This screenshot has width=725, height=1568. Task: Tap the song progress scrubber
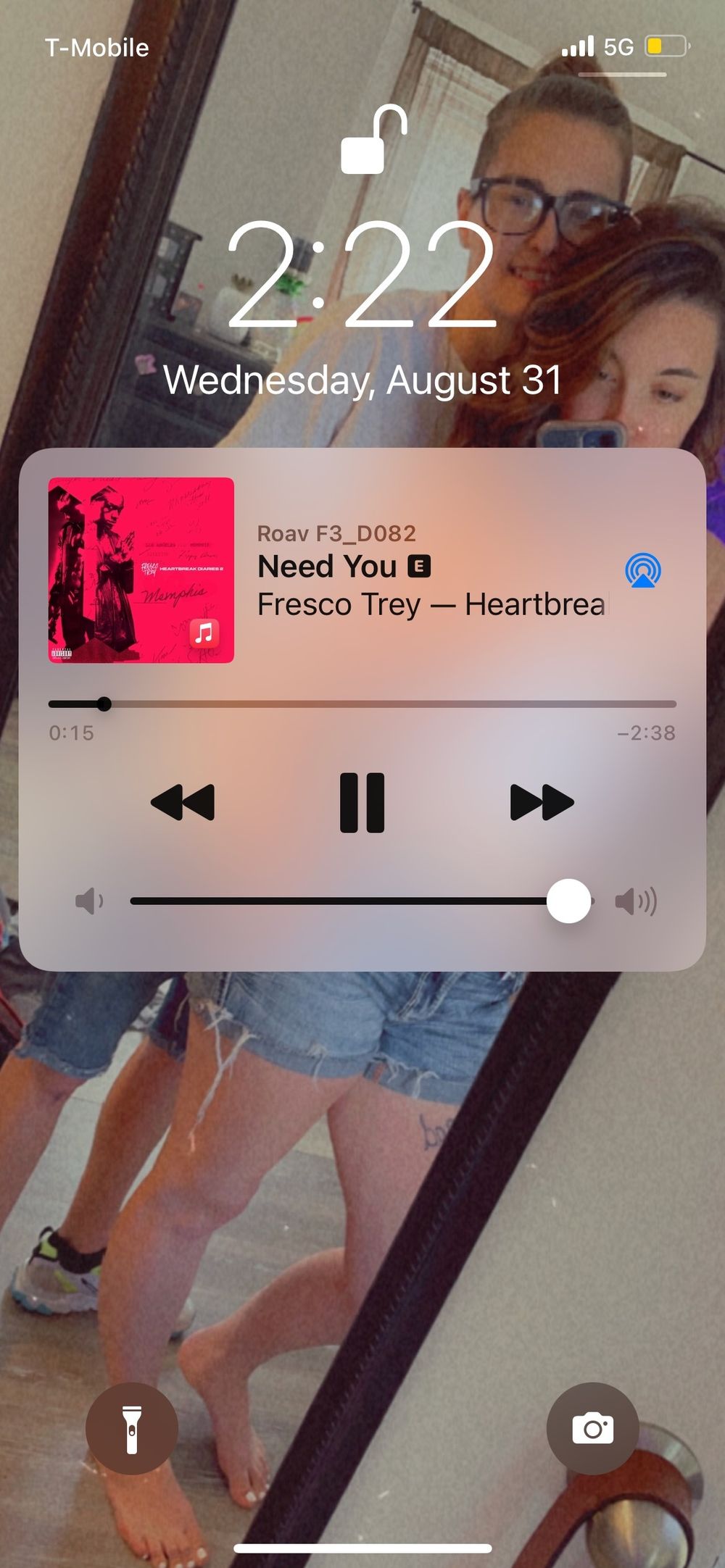pyautogui.click(x=362, y=704)
